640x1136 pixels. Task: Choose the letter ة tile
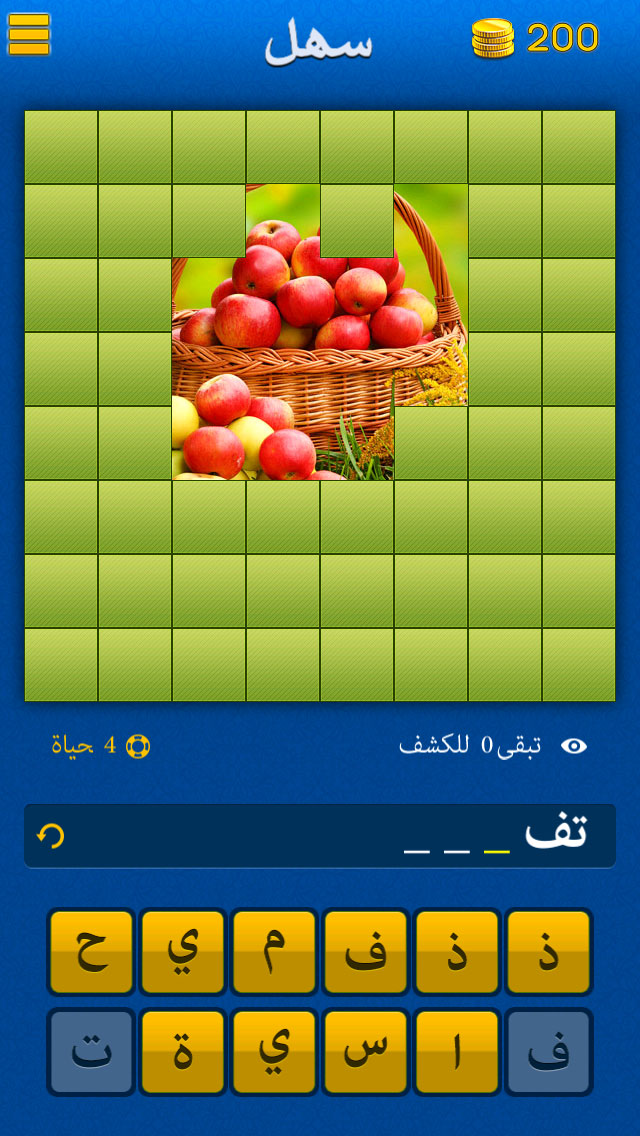(x=182, y=1052)
